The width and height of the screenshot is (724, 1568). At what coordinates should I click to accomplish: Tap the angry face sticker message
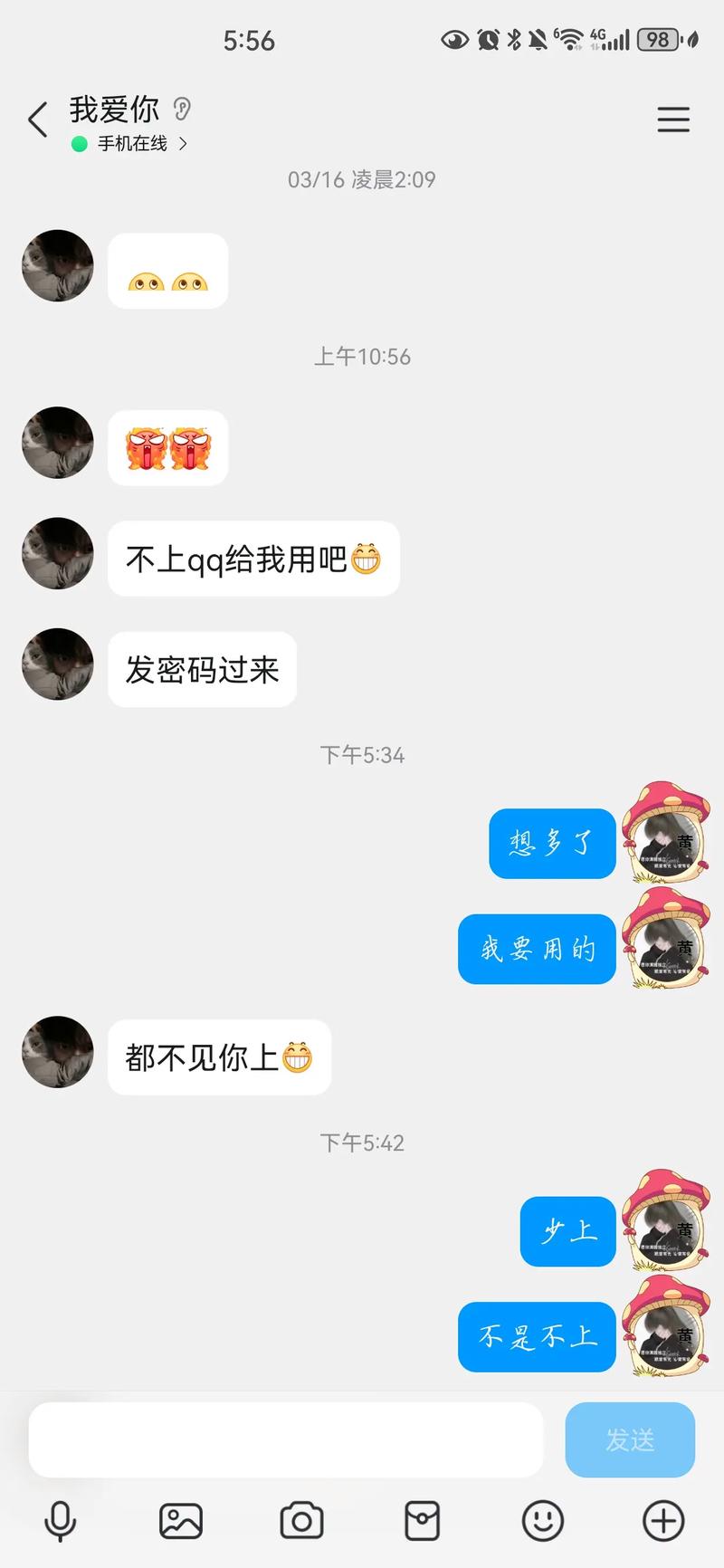(167, 446)
